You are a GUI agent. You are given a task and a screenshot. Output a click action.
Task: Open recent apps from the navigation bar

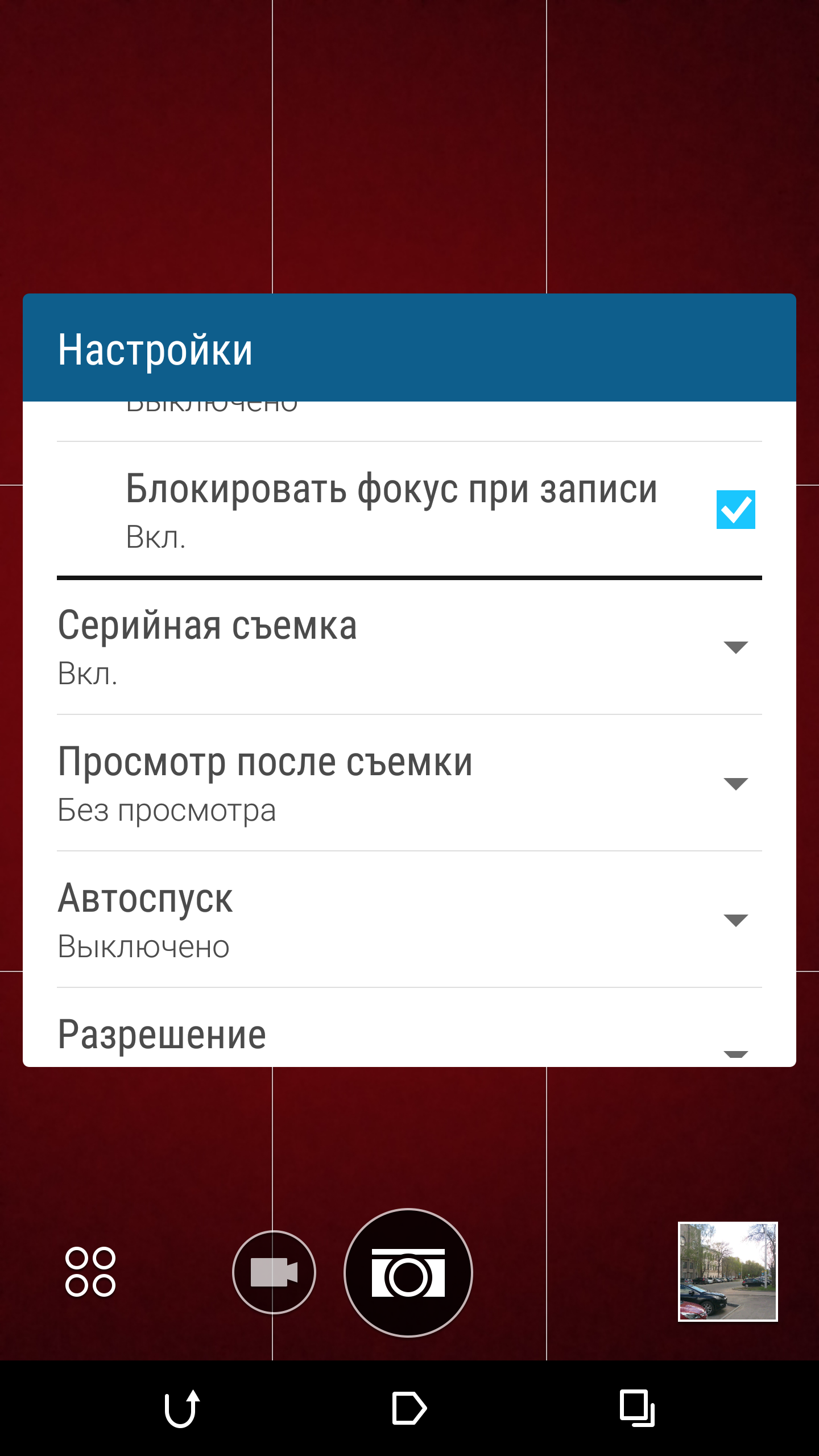coord(637,1408)
